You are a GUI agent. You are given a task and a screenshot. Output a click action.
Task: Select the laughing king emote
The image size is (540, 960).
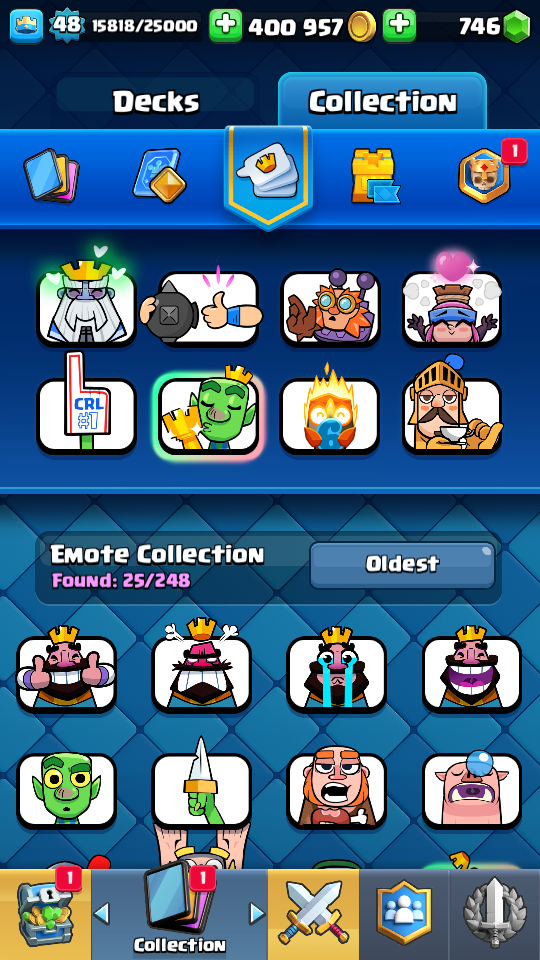[x=471, y=672]
